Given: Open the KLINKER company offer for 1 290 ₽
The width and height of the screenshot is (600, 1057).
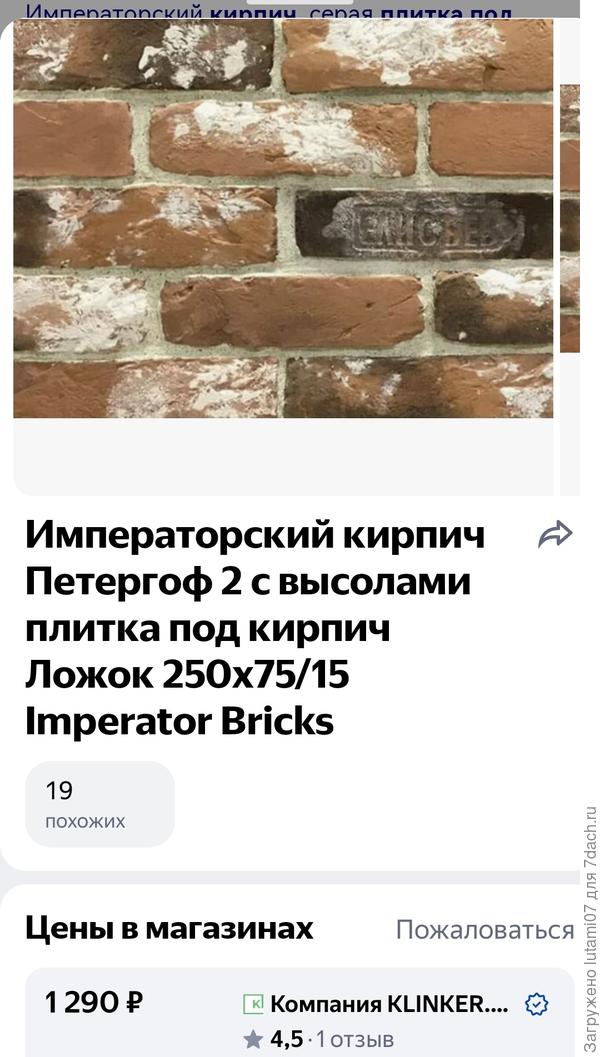Looking at the screenshot, I should pyautogui.click(x=390, y=1004).
